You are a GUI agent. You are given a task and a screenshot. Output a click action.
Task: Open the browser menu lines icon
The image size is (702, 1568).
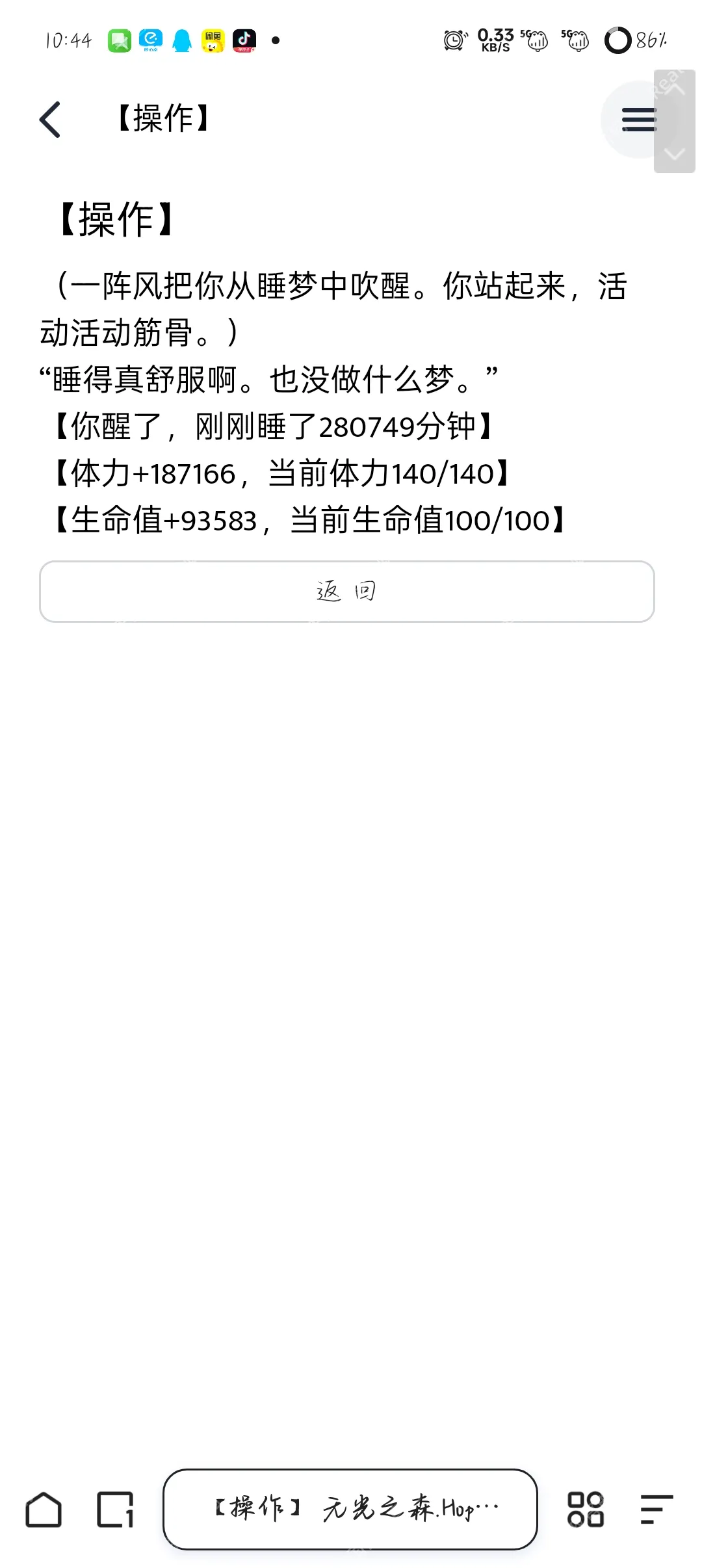pos(656,1509)
